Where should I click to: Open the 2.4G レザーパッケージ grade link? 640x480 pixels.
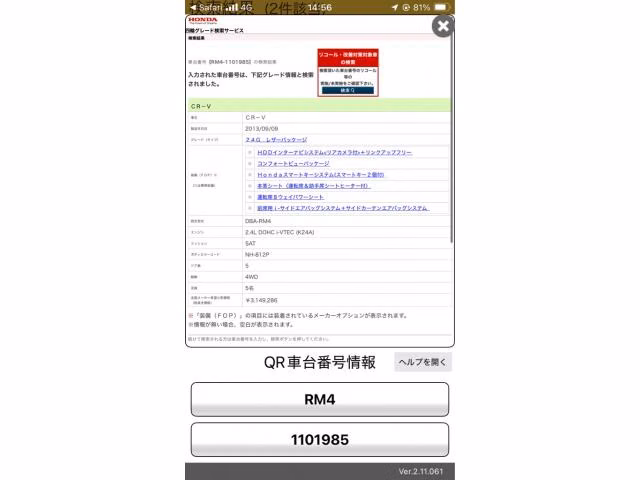click(276, 140)
